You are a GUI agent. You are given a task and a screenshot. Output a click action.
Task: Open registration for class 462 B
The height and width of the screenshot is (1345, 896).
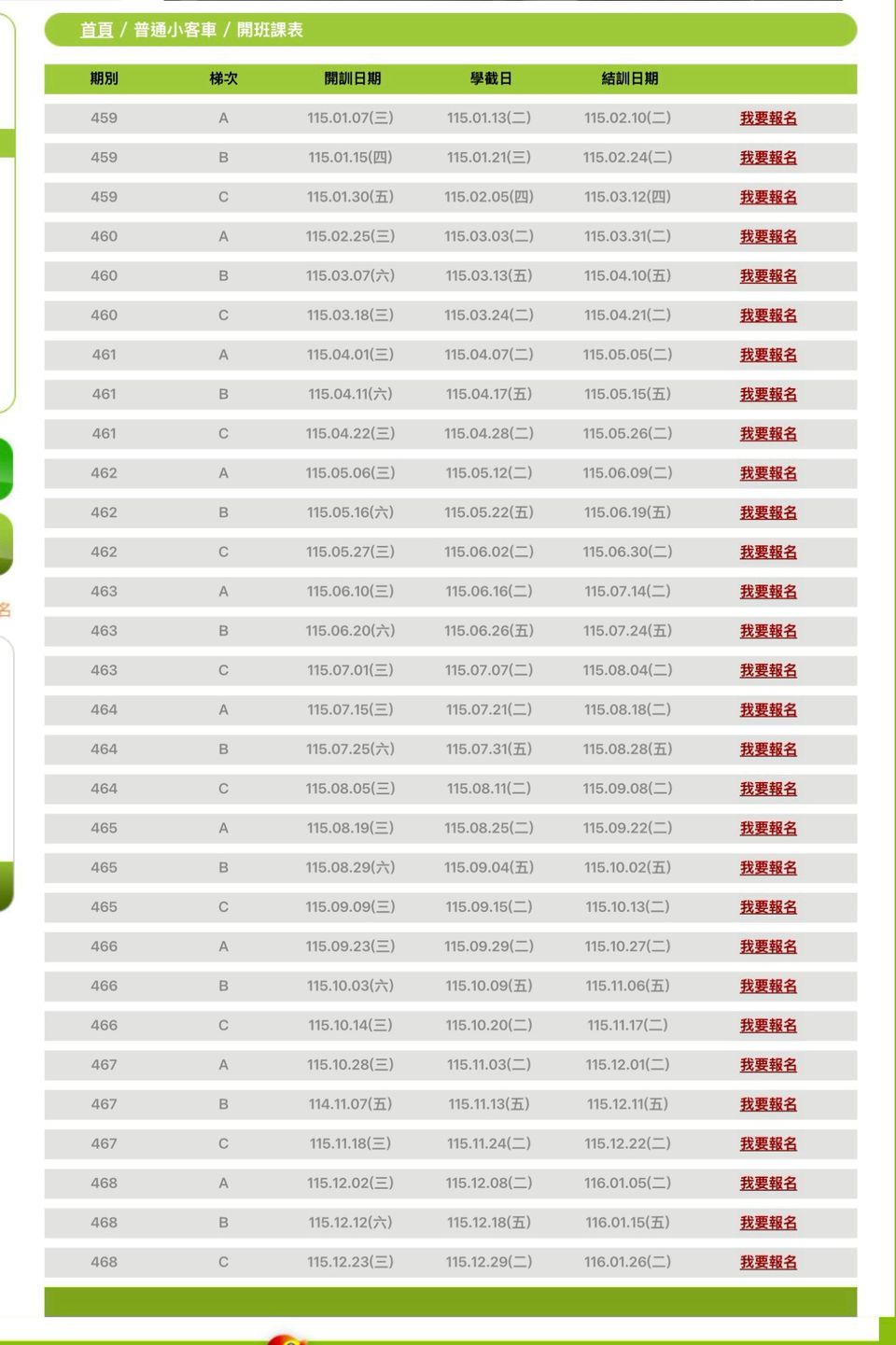[768, 512]
